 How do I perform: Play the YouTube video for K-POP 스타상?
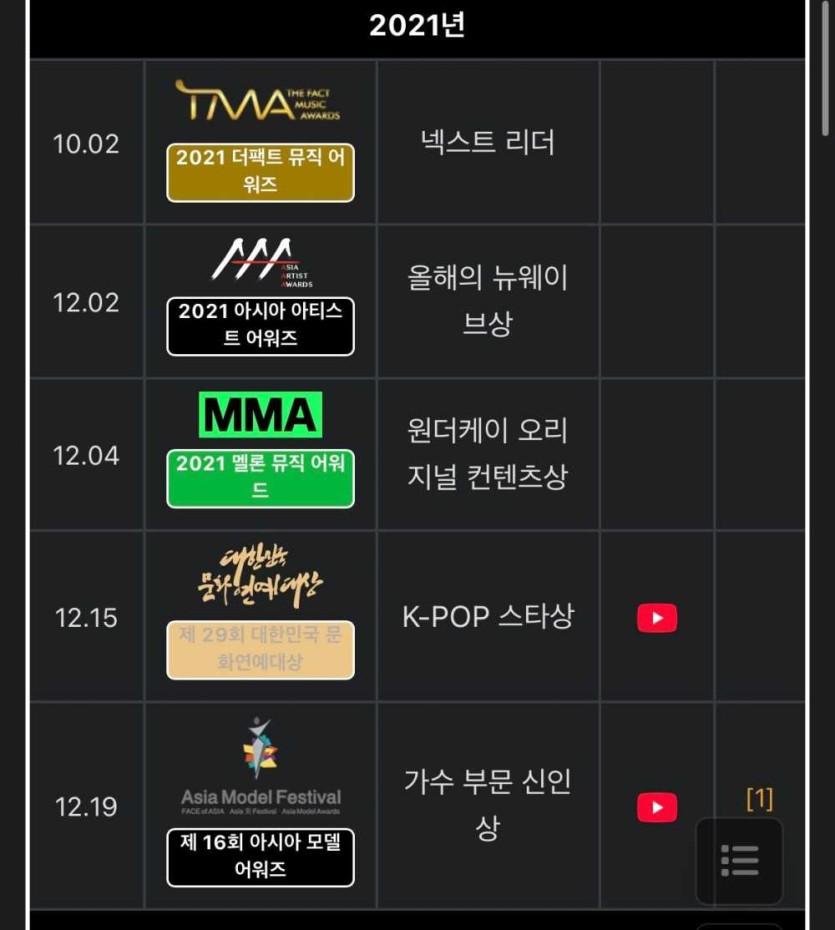click(x=657, y=618)
